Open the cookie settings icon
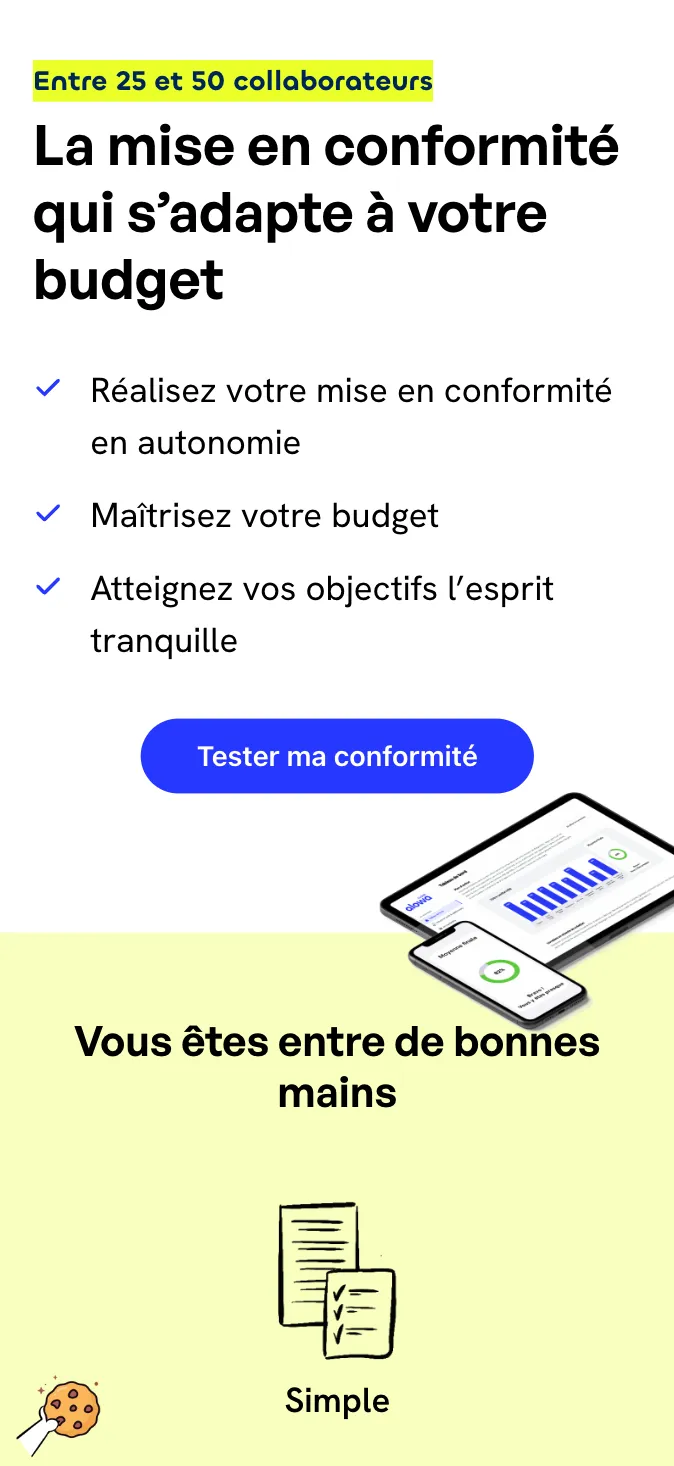Viewport: 674px width, 1466px height. (x=66, y=1411)
